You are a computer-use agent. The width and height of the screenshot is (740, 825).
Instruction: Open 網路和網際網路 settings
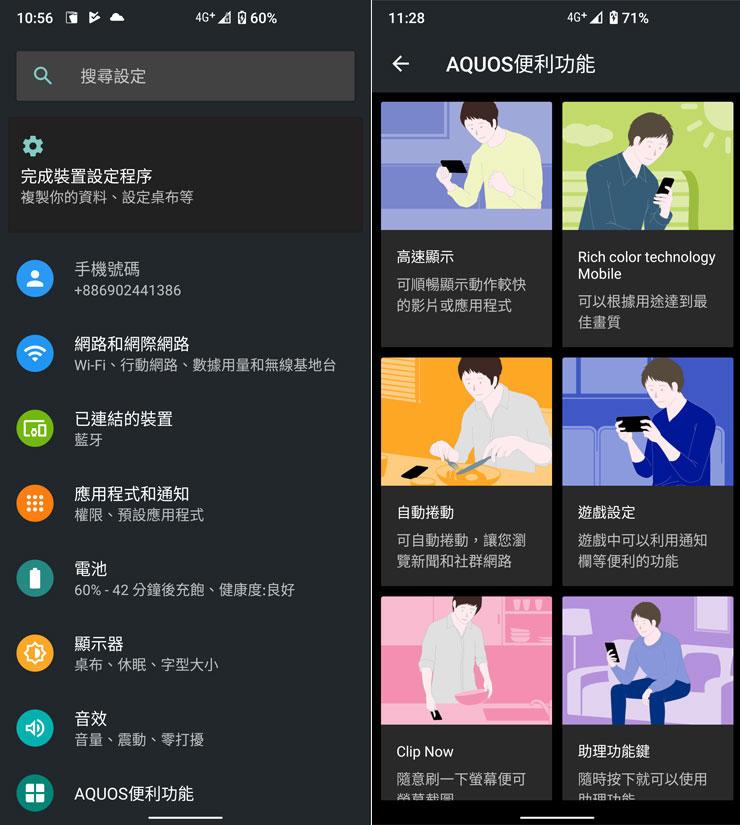click(x=185, y=354)
